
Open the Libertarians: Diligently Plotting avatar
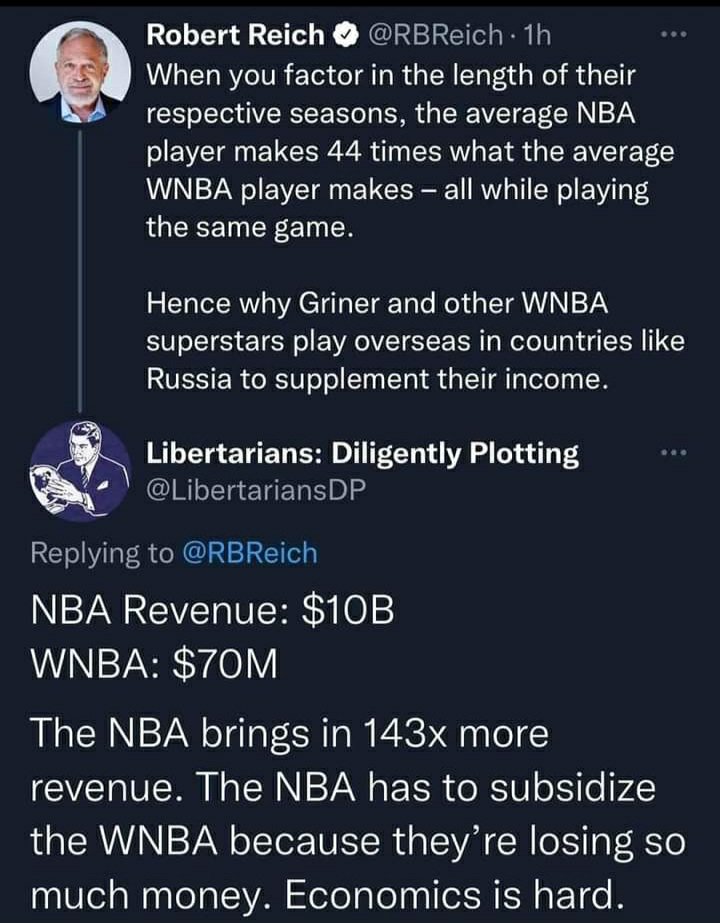[x=81, y=470]
